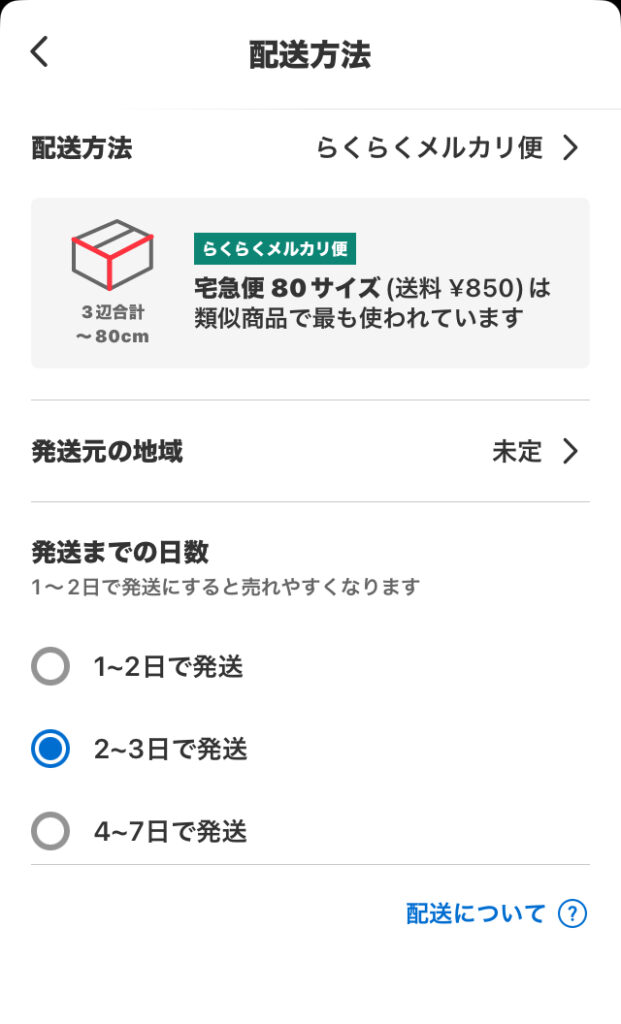The image size is (621, 1024).
Task: Open the 発送元の地域 row
Action: (x=310, y=452)
